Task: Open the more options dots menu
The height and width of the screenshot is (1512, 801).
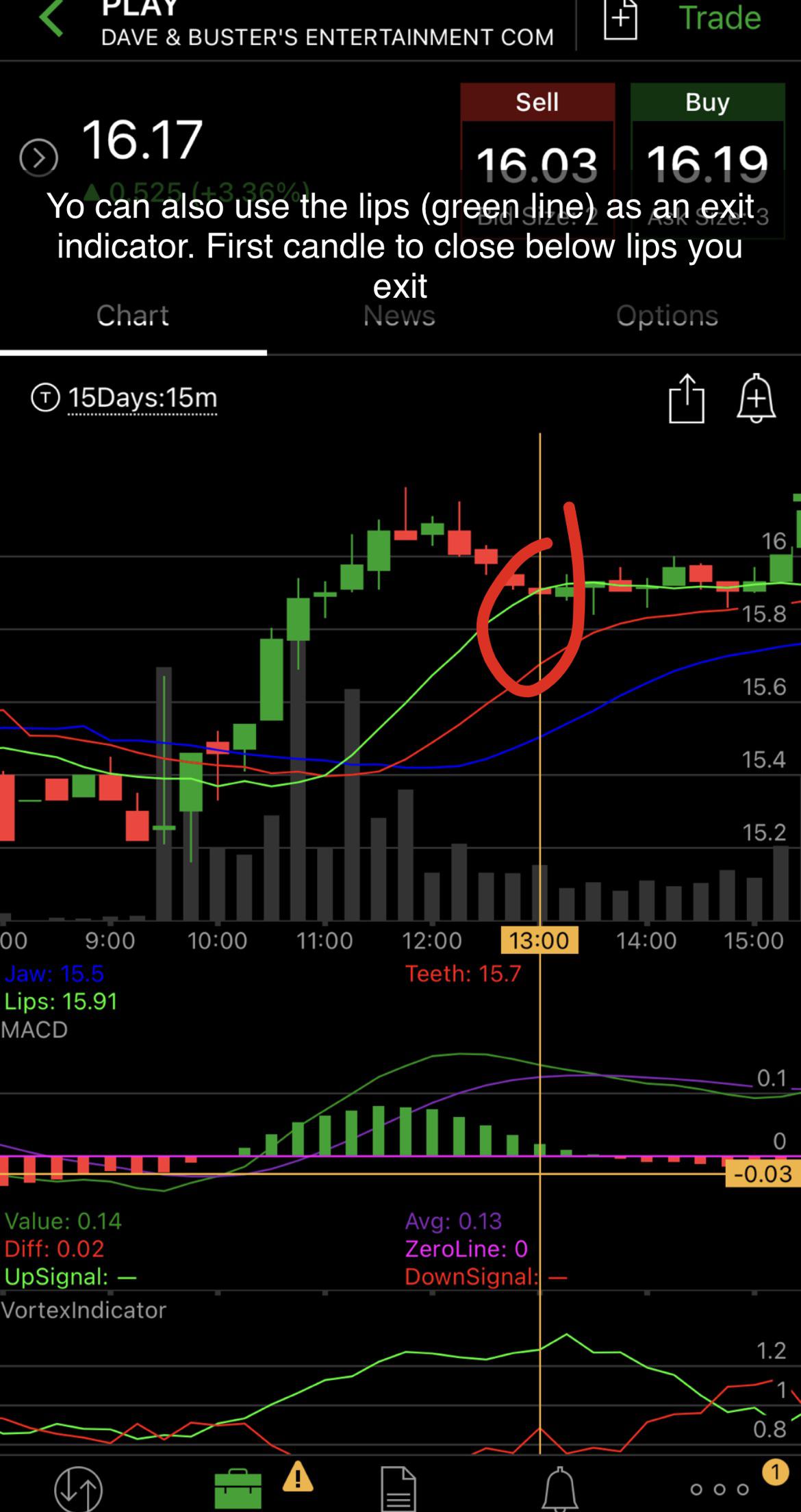Action: click(x=719, y=1489)
